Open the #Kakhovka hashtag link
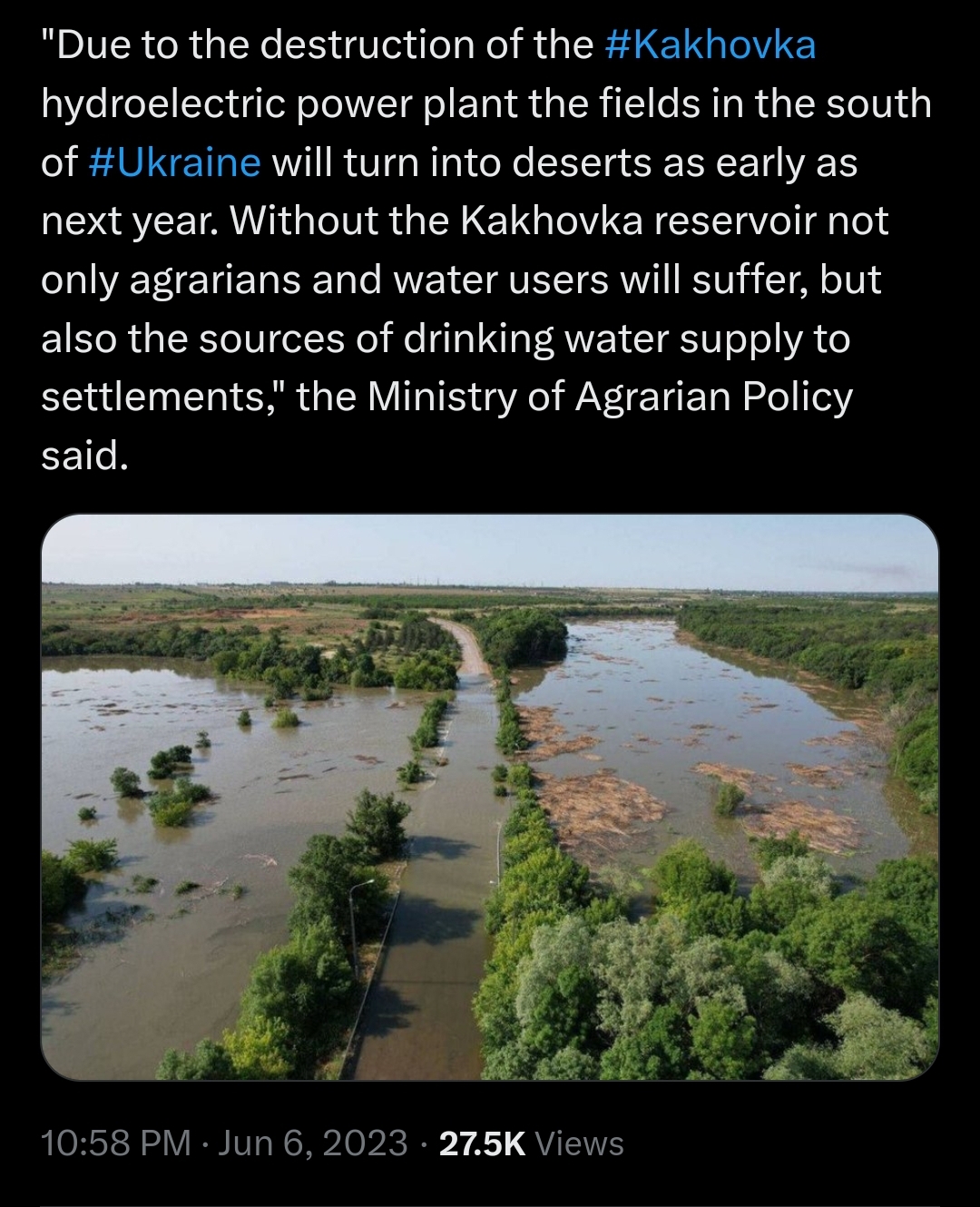Image resolution: width=980 pixels, height=1207 pixels. (x=710, y=45)
